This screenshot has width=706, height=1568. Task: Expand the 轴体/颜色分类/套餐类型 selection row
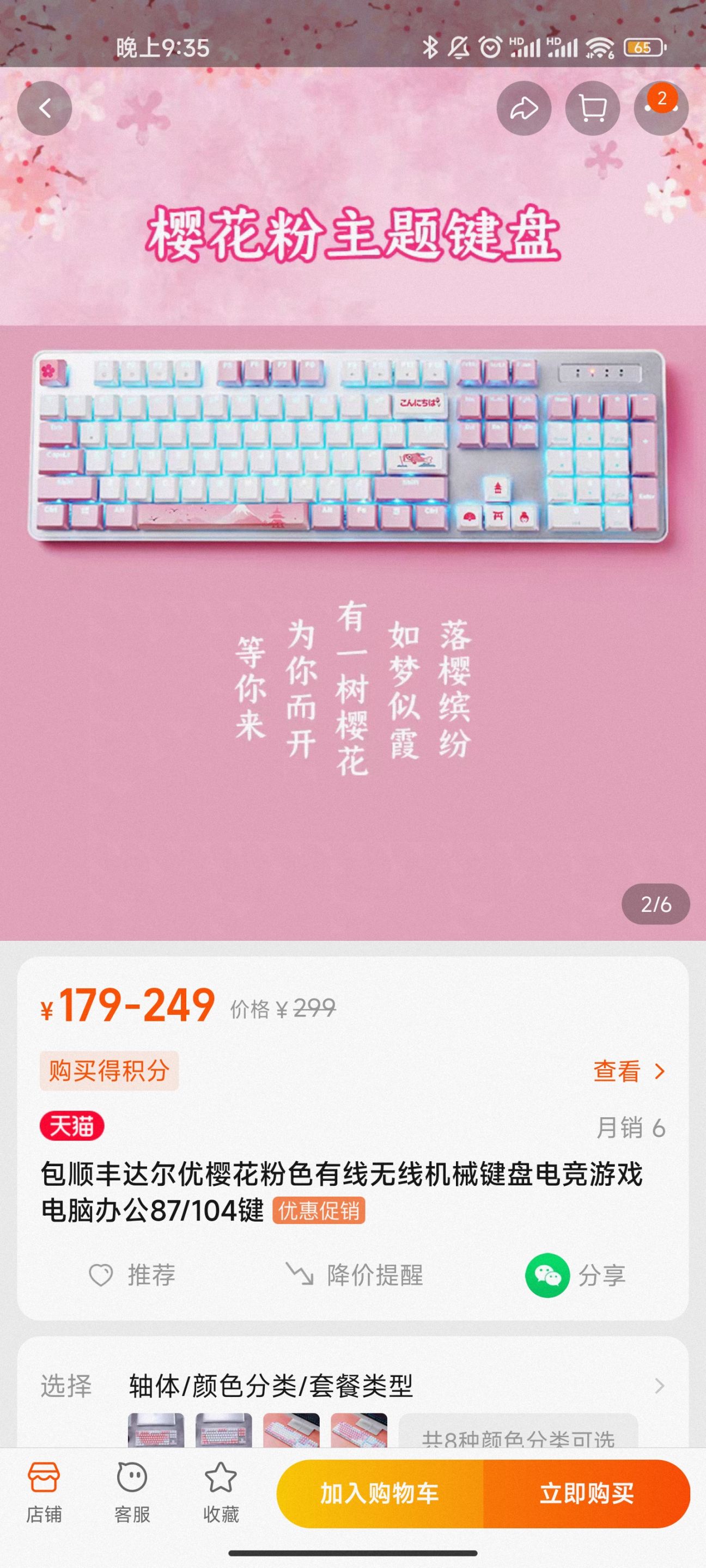click(659, 1386)
